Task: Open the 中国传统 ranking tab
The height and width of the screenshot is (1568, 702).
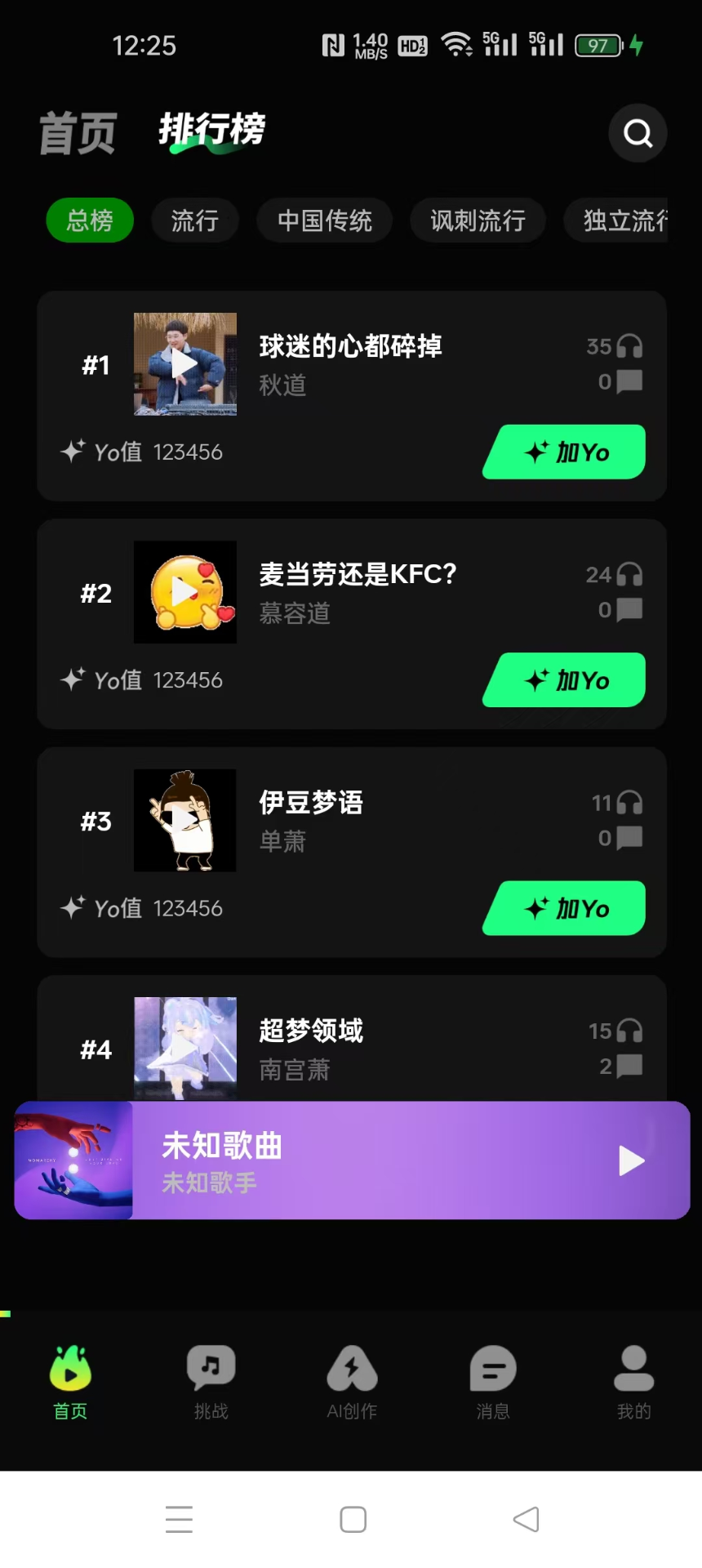Action: (x=324, y=220)
